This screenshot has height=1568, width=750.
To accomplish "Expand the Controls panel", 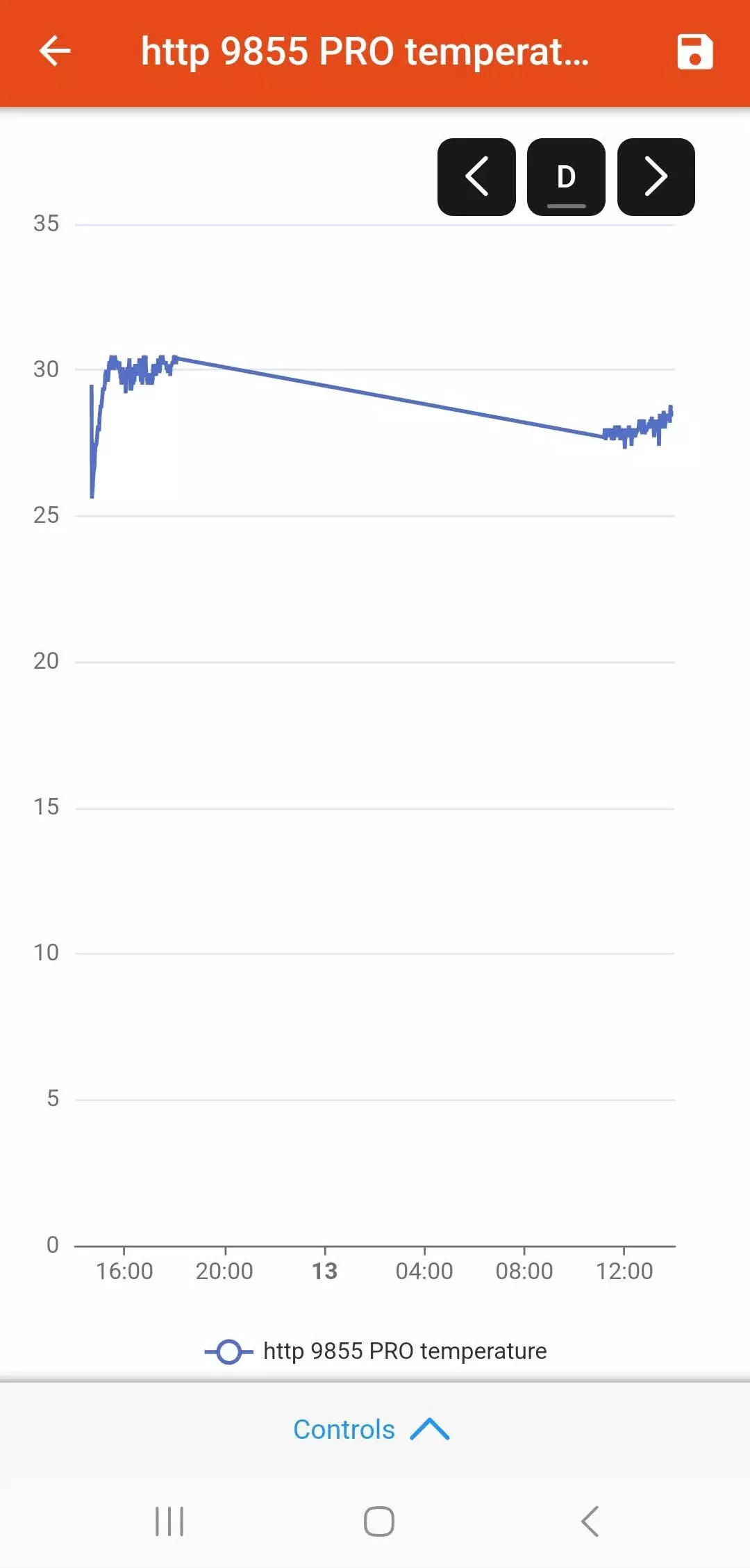I will coord(372,1430).
